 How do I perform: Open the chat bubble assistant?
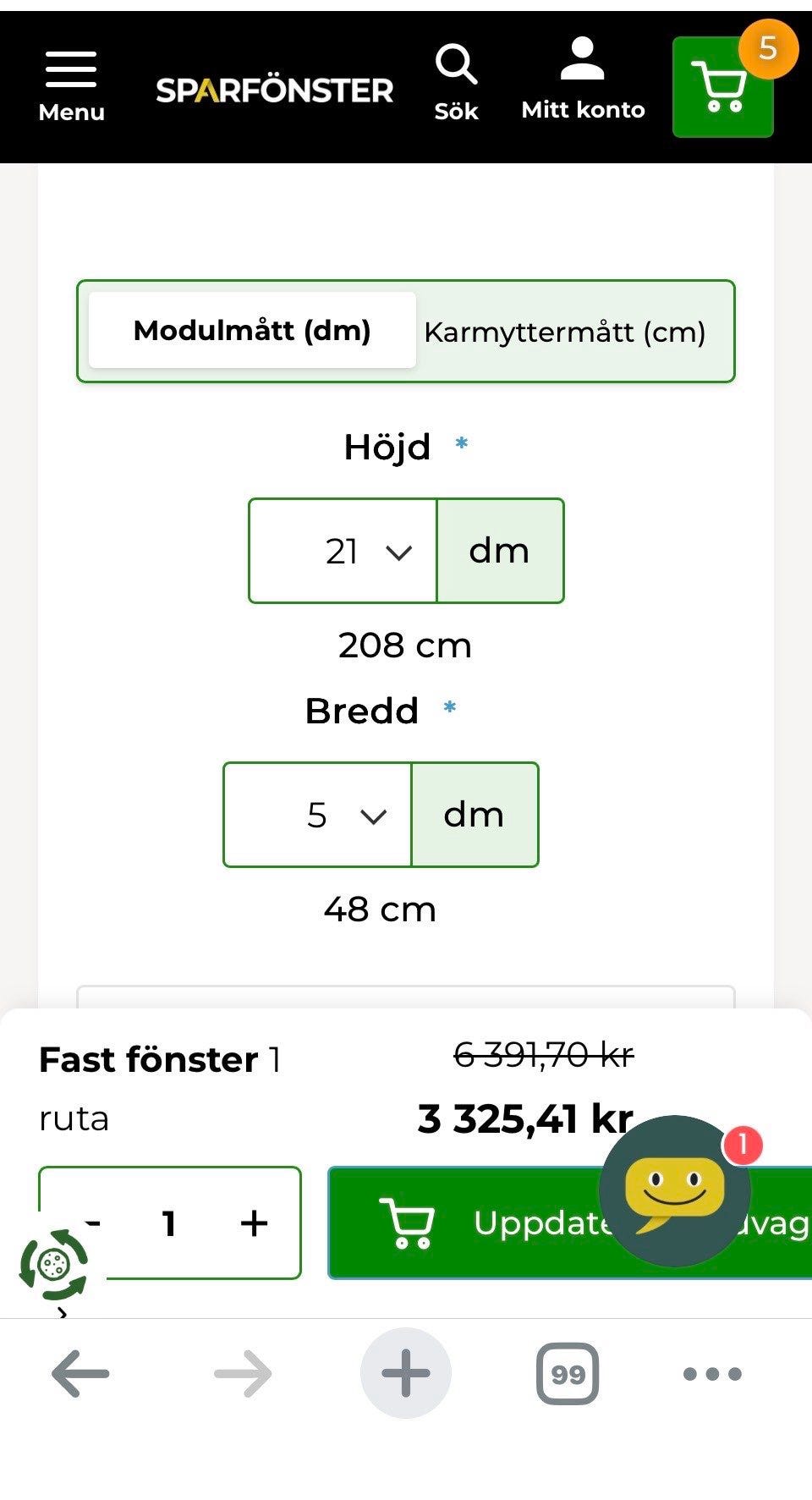point(675,1191)
